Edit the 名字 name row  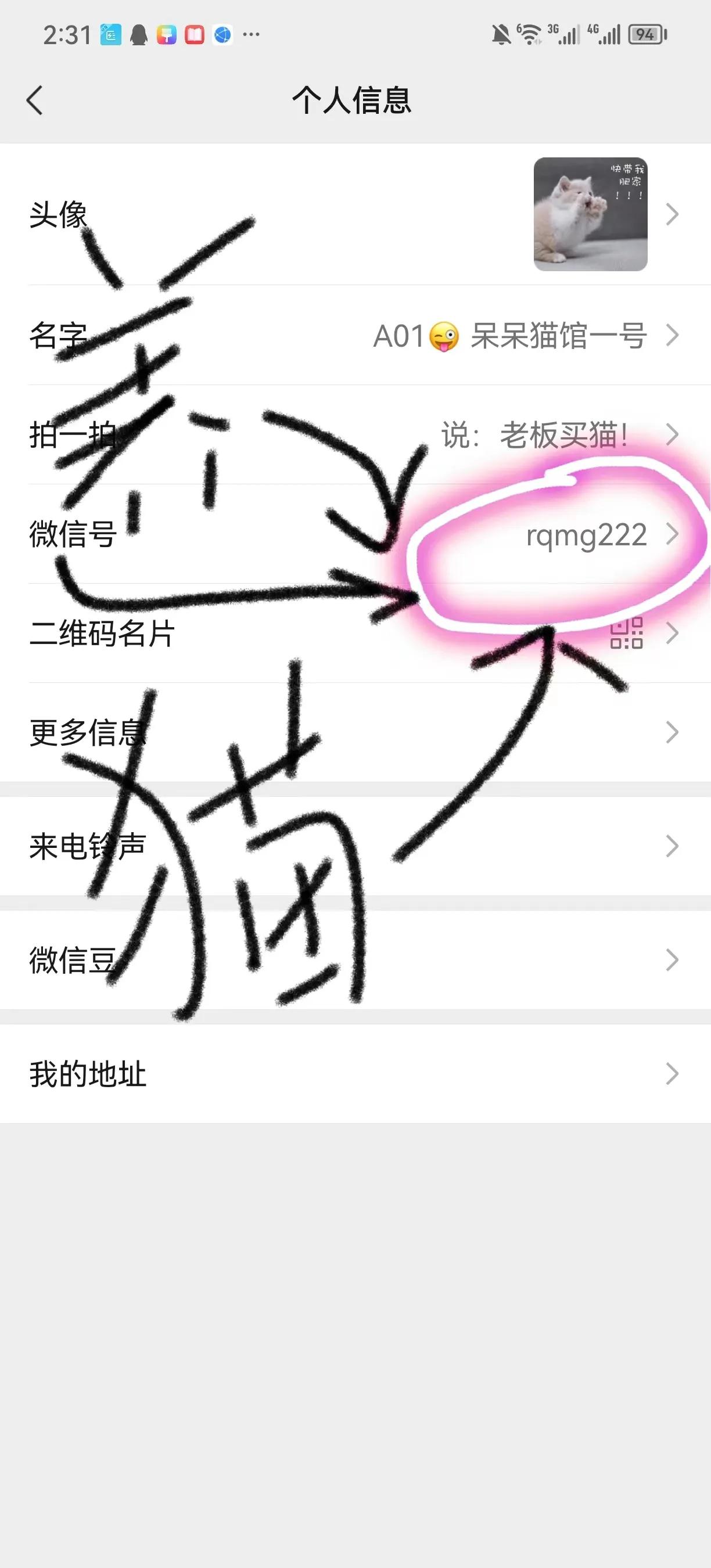click(355, 336)
